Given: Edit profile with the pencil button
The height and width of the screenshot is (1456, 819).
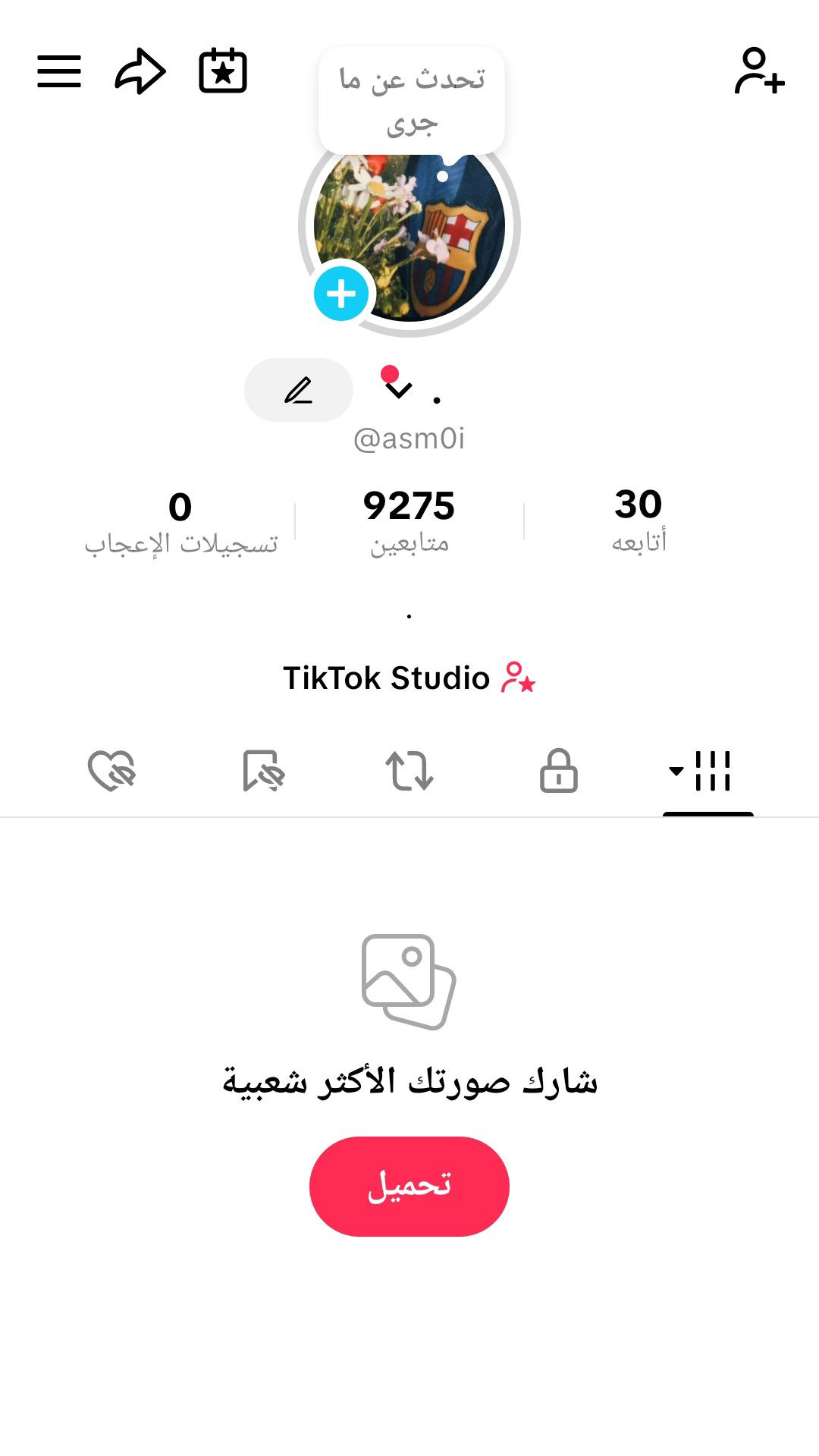Looking at the screenshot, I should (299, 390).
